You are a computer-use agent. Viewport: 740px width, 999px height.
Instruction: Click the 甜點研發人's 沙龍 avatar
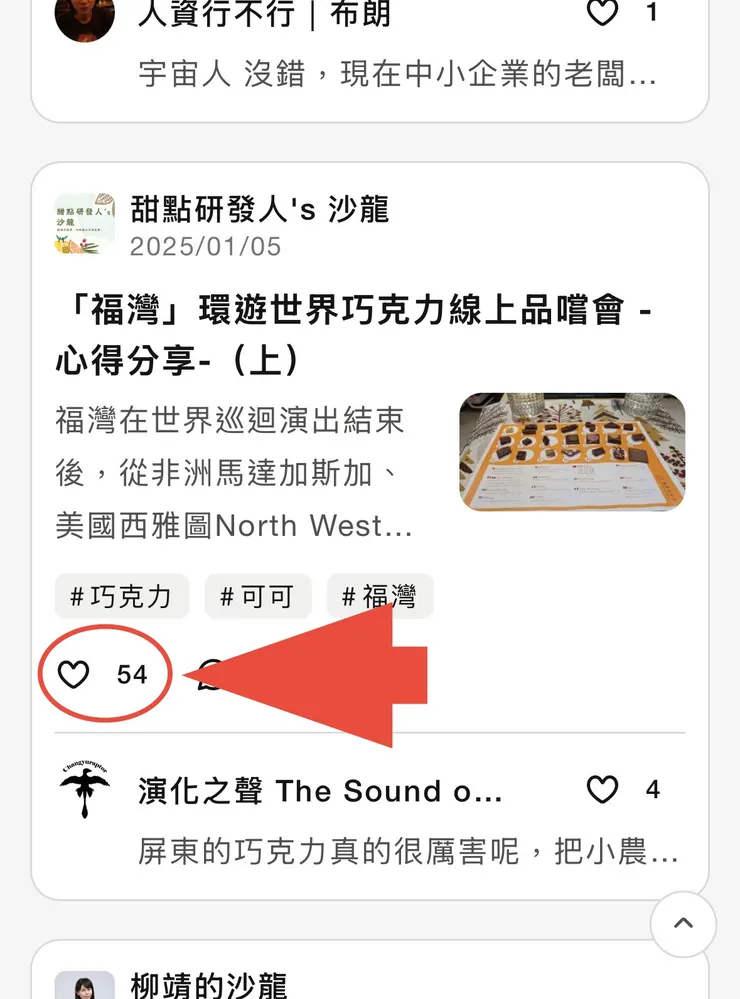coord(85,222)
